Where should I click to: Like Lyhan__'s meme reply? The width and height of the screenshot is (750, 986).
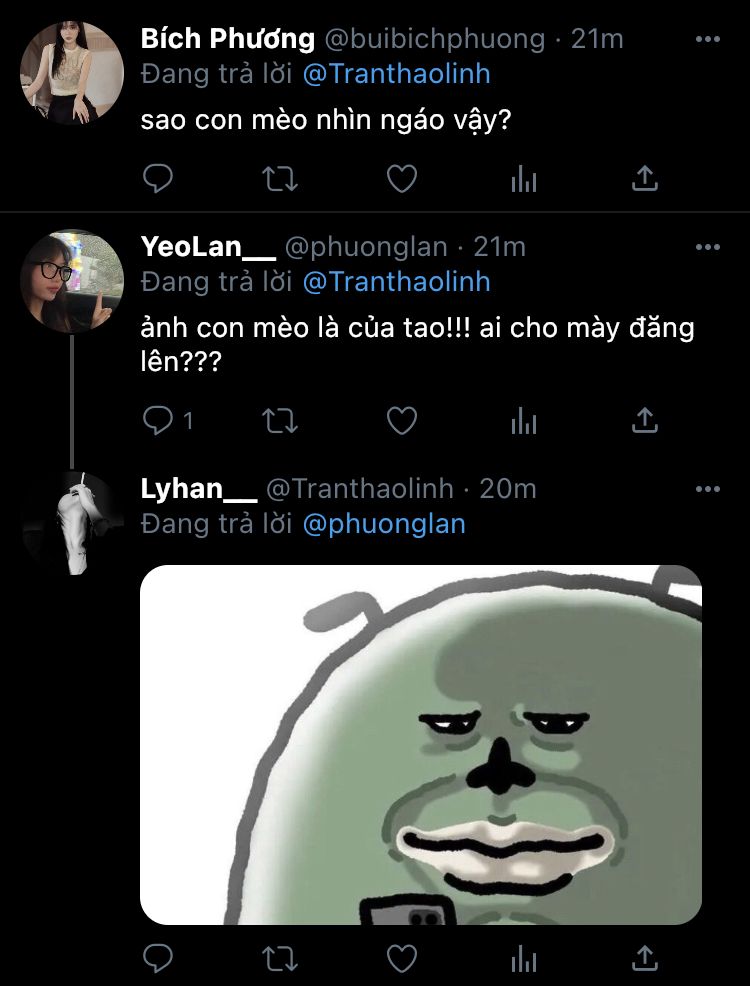pos(401,960)
